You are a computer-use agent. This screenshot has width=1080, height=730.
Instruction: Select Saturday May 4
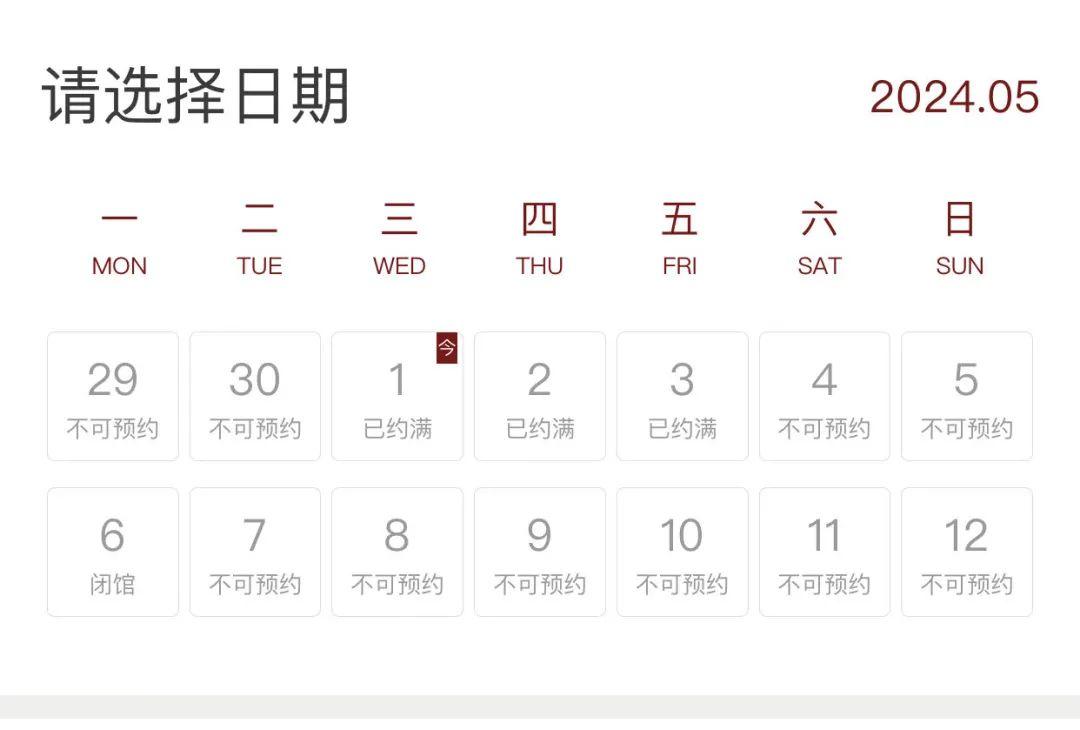click(x=824, y=396)
